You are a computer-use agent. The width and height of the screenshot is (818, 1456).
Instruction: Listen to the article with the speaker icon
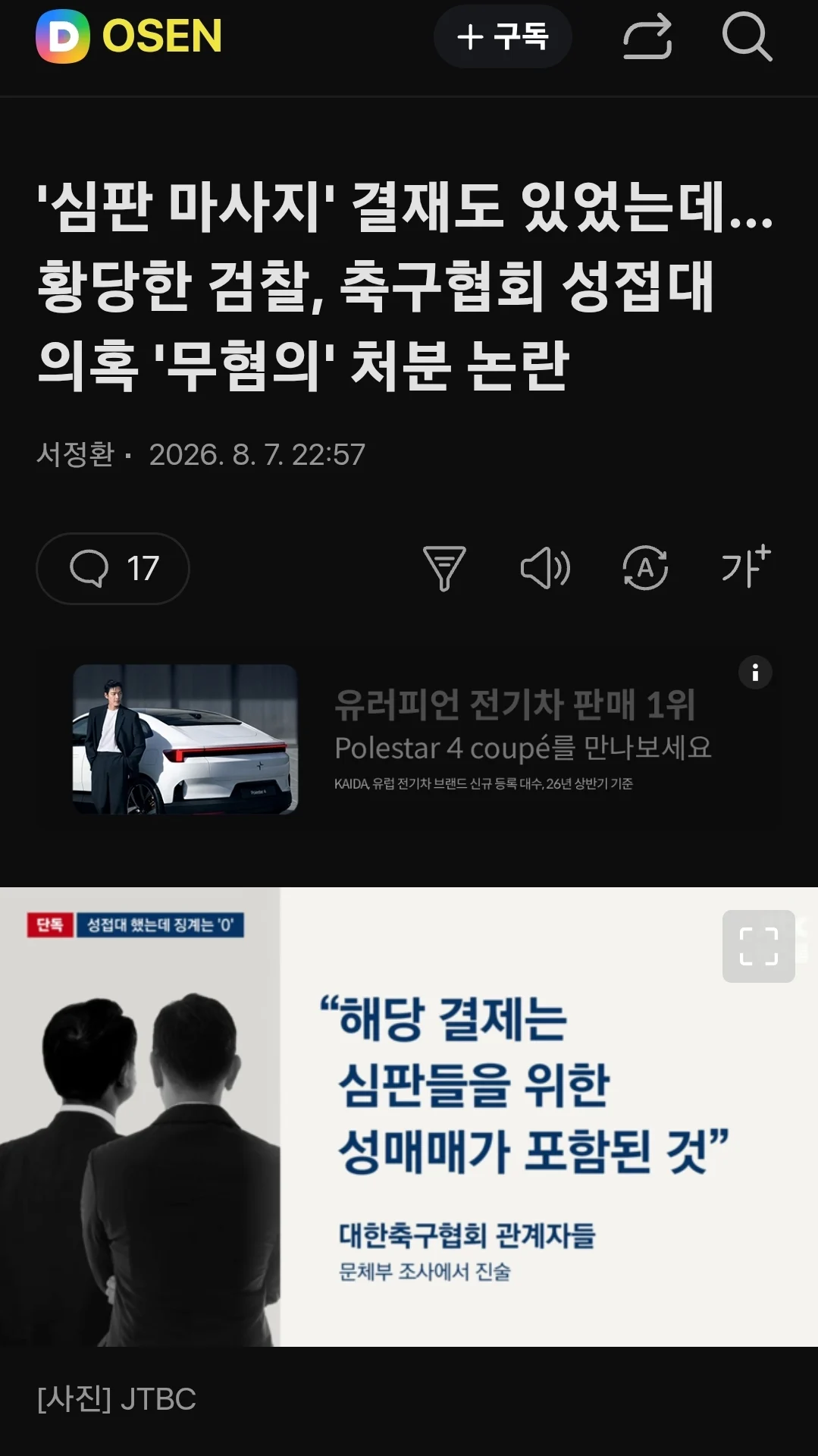coord(545,568)
